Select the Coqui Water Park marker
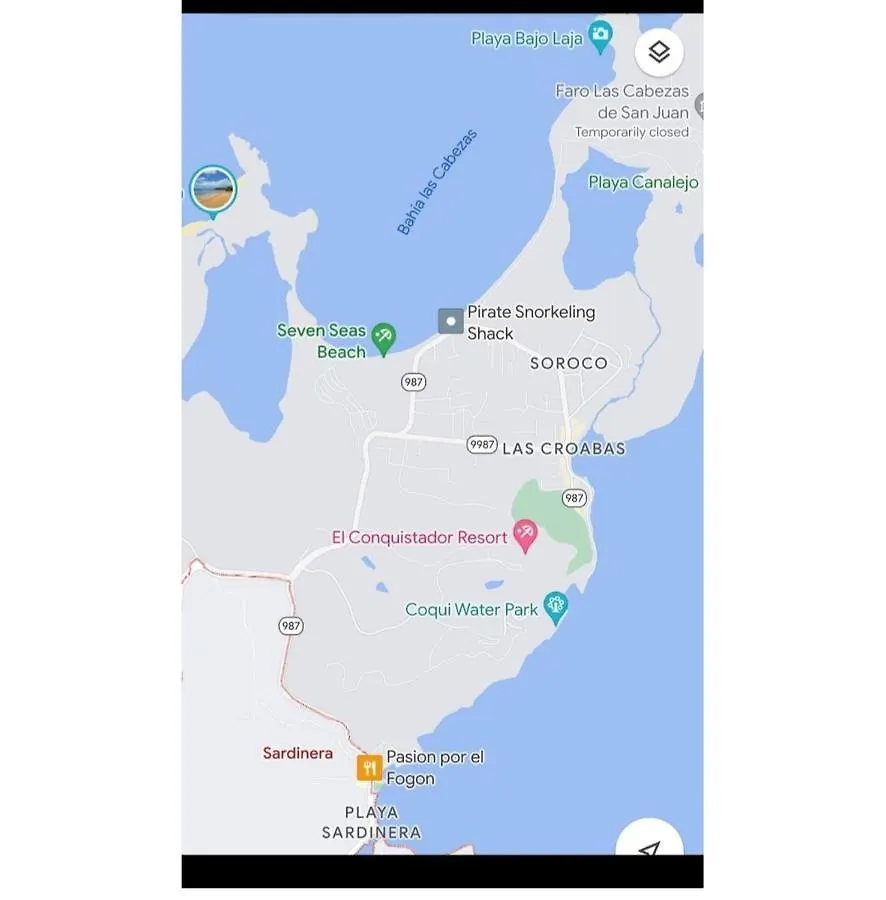The height and width of the screenshot is (900, 886). tap(556, 606)
